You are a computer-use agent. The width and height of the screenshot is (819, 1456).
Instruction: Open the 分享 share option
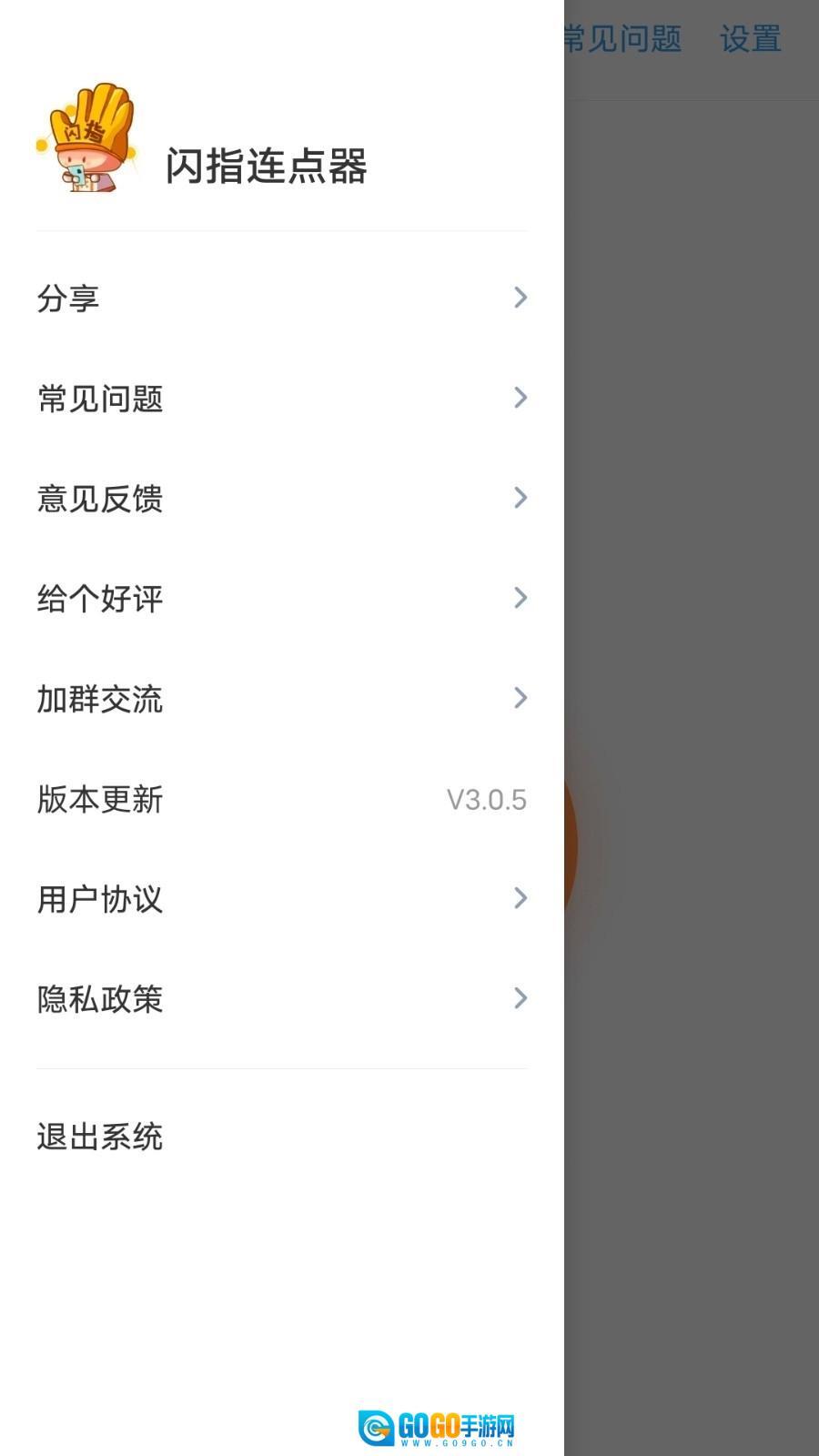[x=282, y=298]
